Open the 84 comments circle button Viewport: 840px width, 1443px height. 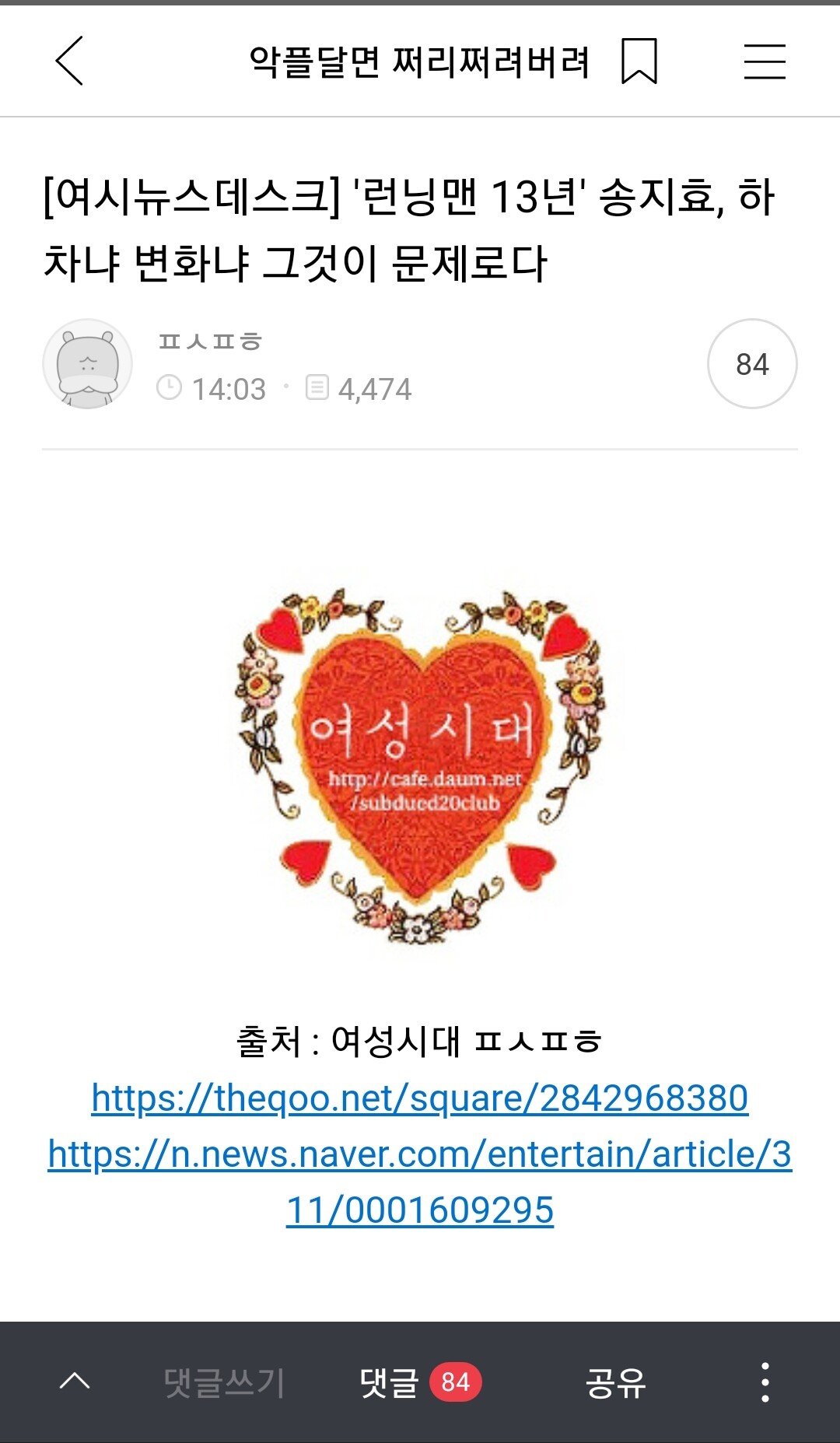(751, 363)
